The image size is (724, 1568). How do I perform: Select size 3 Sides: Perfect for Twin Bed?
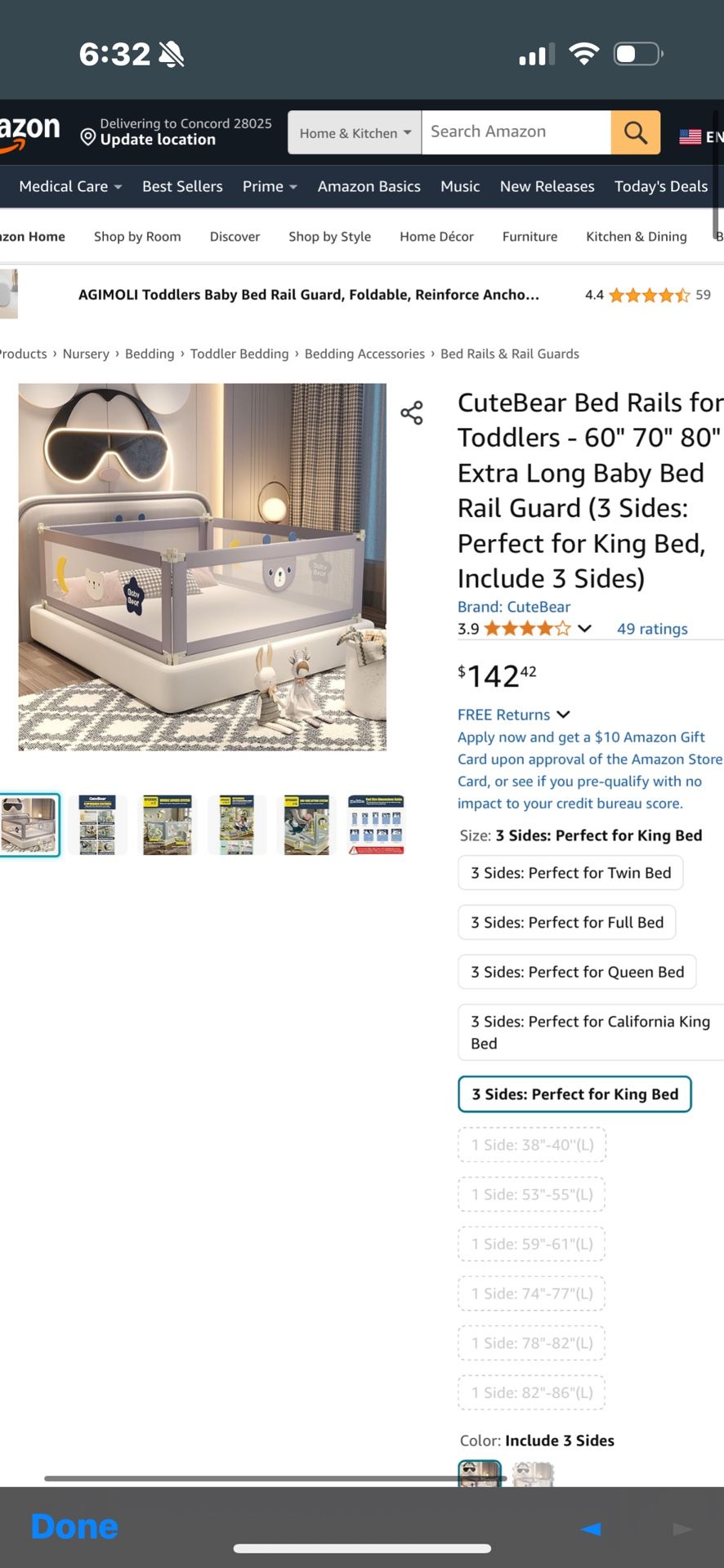570,873
